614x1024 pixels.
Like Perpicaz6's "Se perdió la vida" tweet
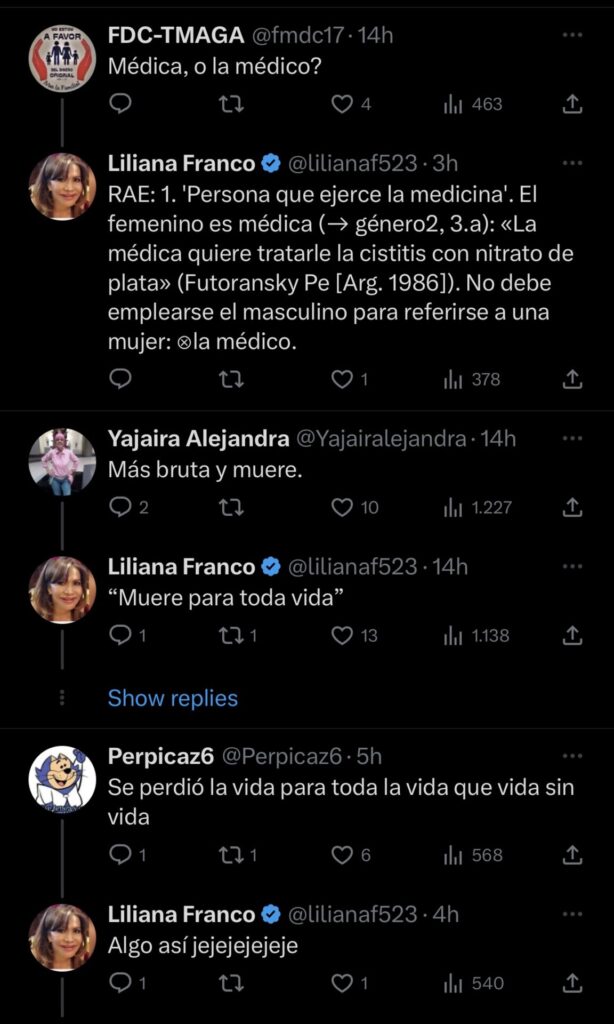(x=343, y=855)
